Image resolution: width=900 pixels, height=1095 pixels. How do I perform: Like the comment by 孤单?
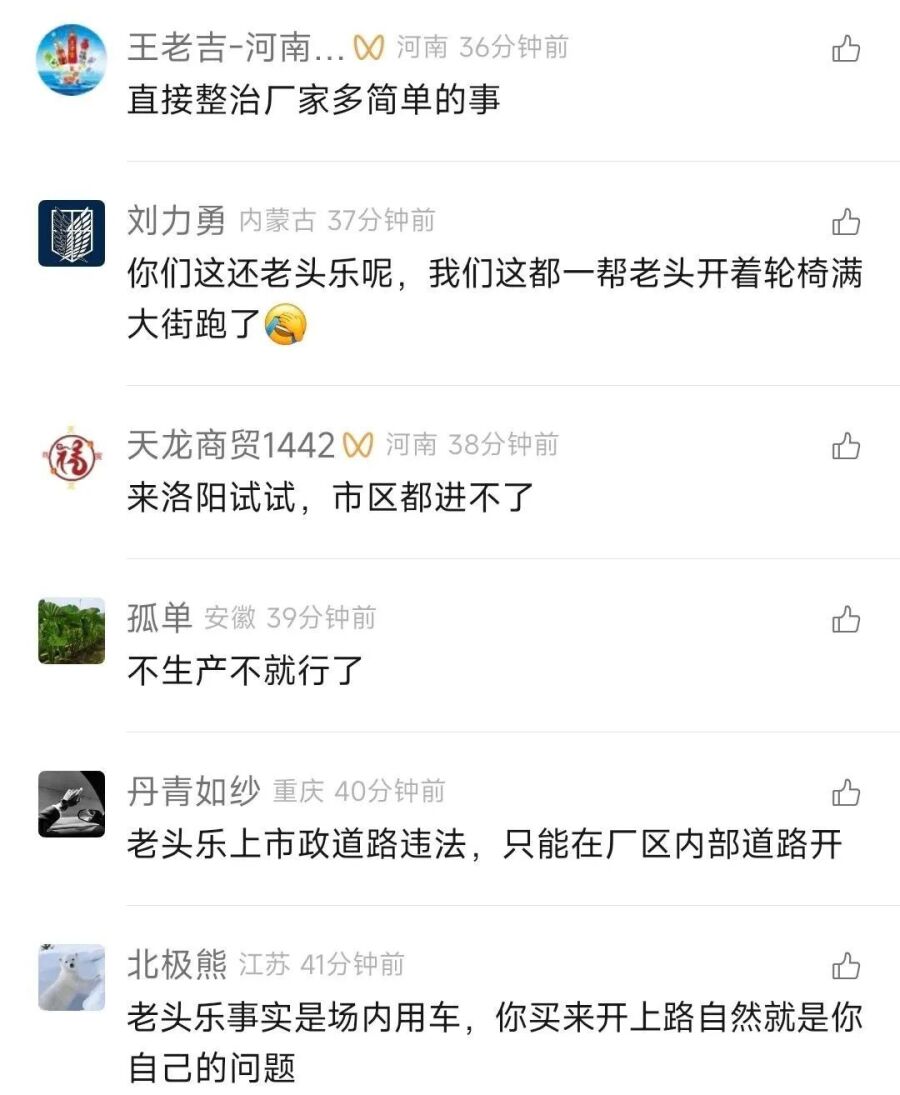[846, 620]
